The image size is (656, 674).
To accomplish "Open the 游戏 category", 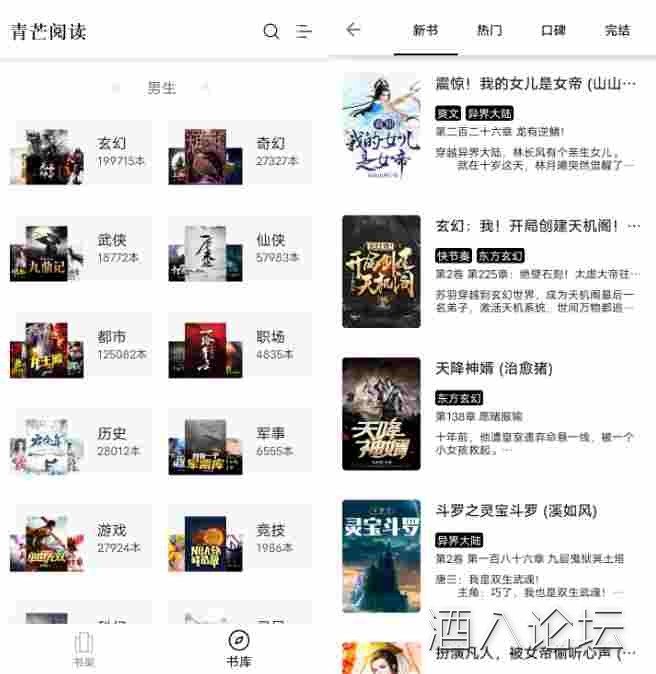I will click(x=82, y=538).
